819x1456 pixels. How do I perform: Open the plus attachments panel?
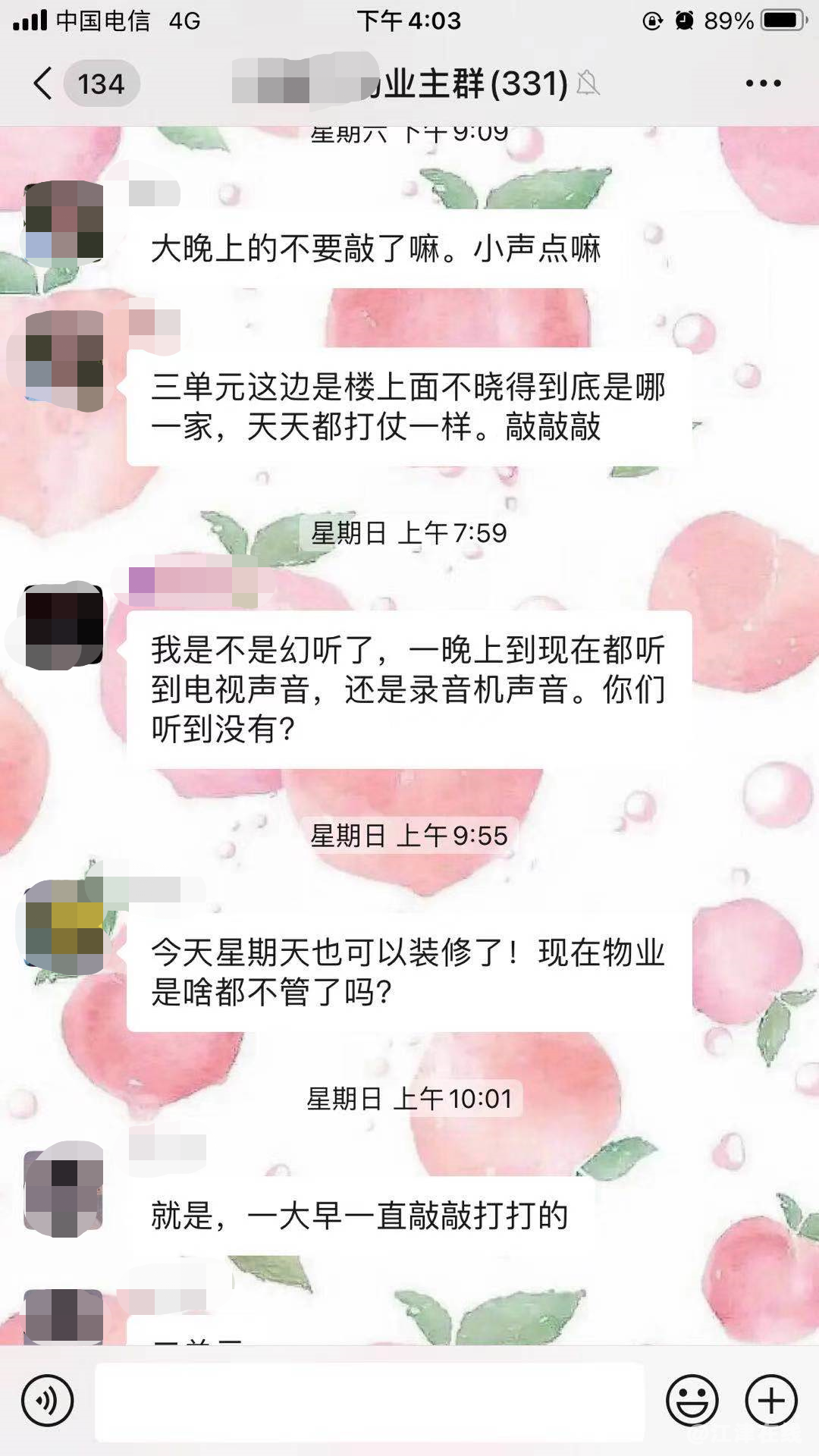[x=771, y=1401]
